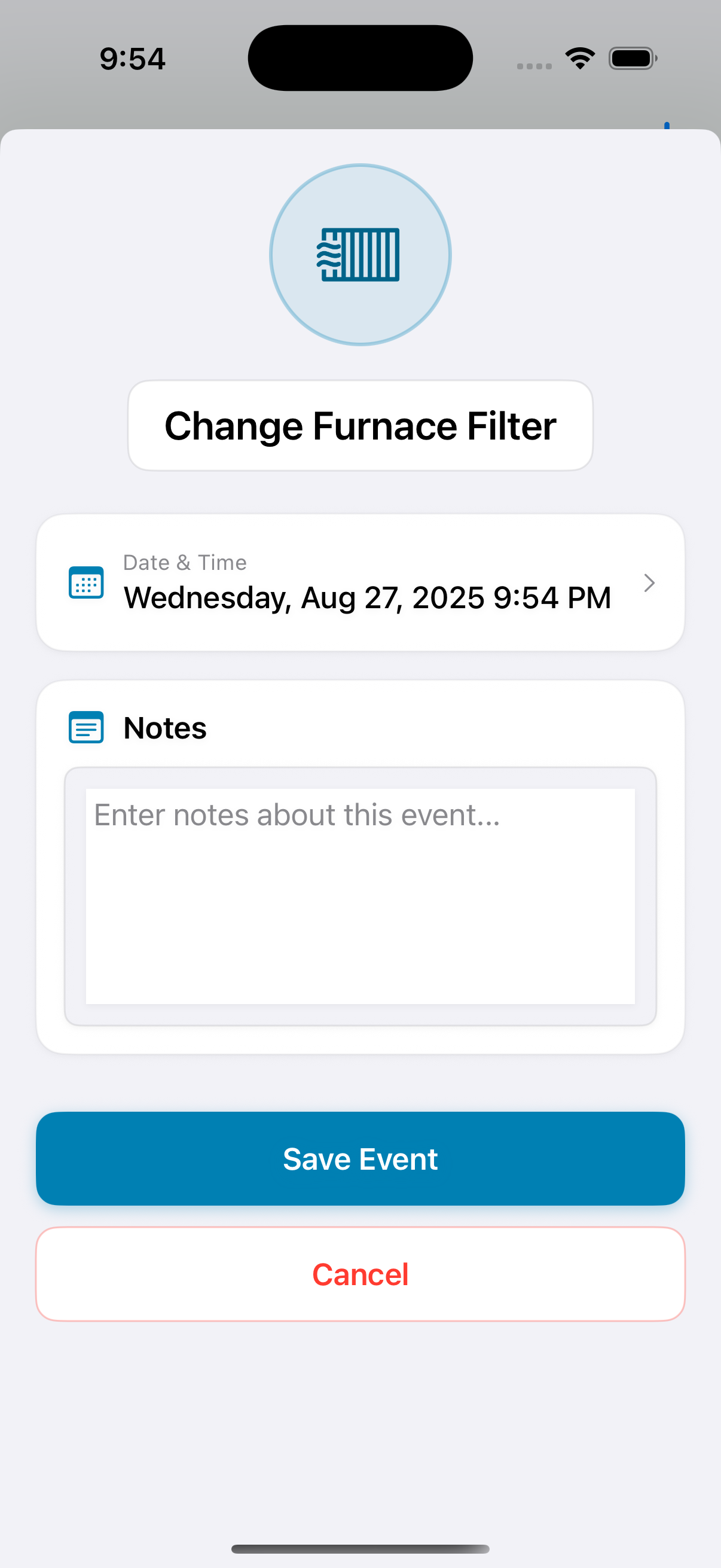The height and width of the screenshot is (1568, 721).
Task: Select the calendar icon beside Date & Time
Action: [85, 582]
